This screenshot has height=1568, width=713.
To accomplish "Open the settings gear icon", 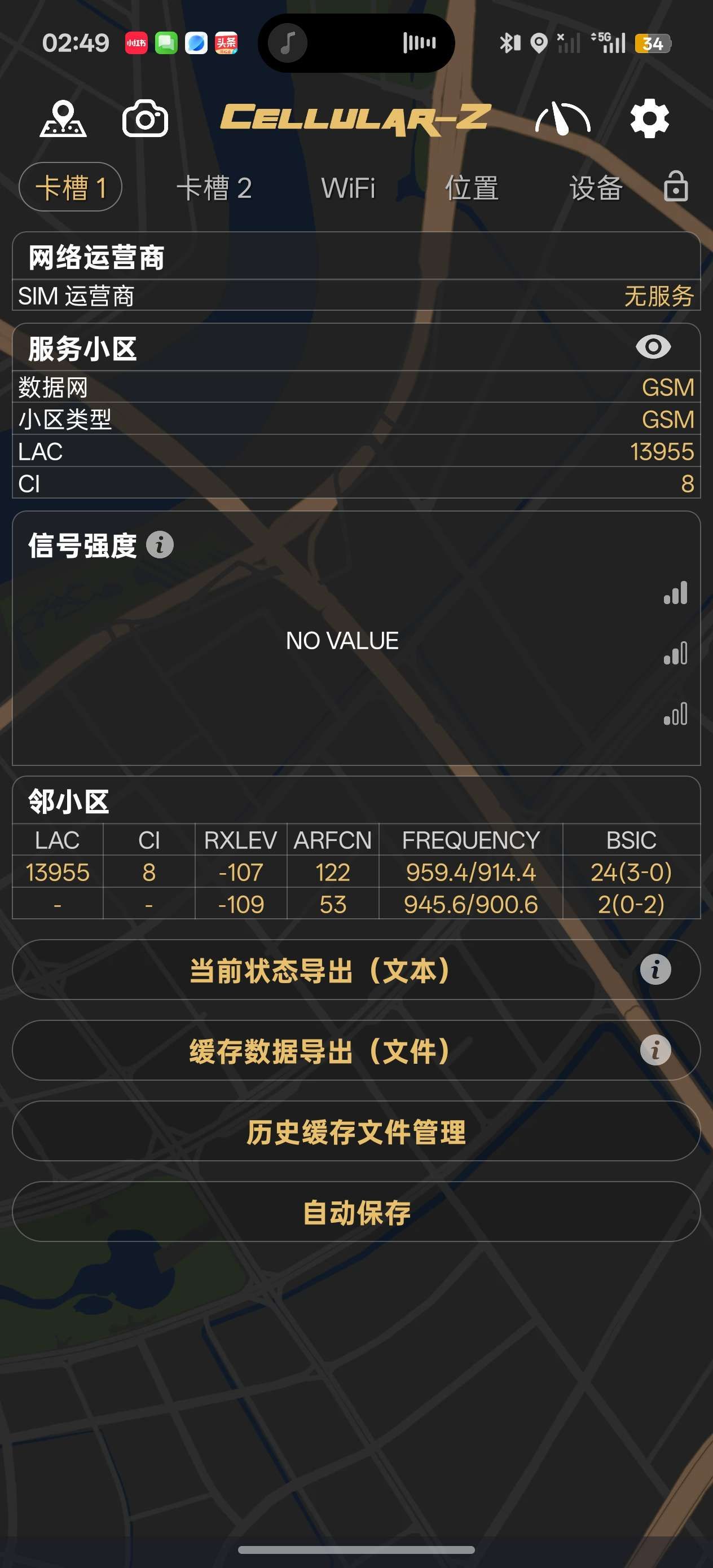I will [650, 120].
